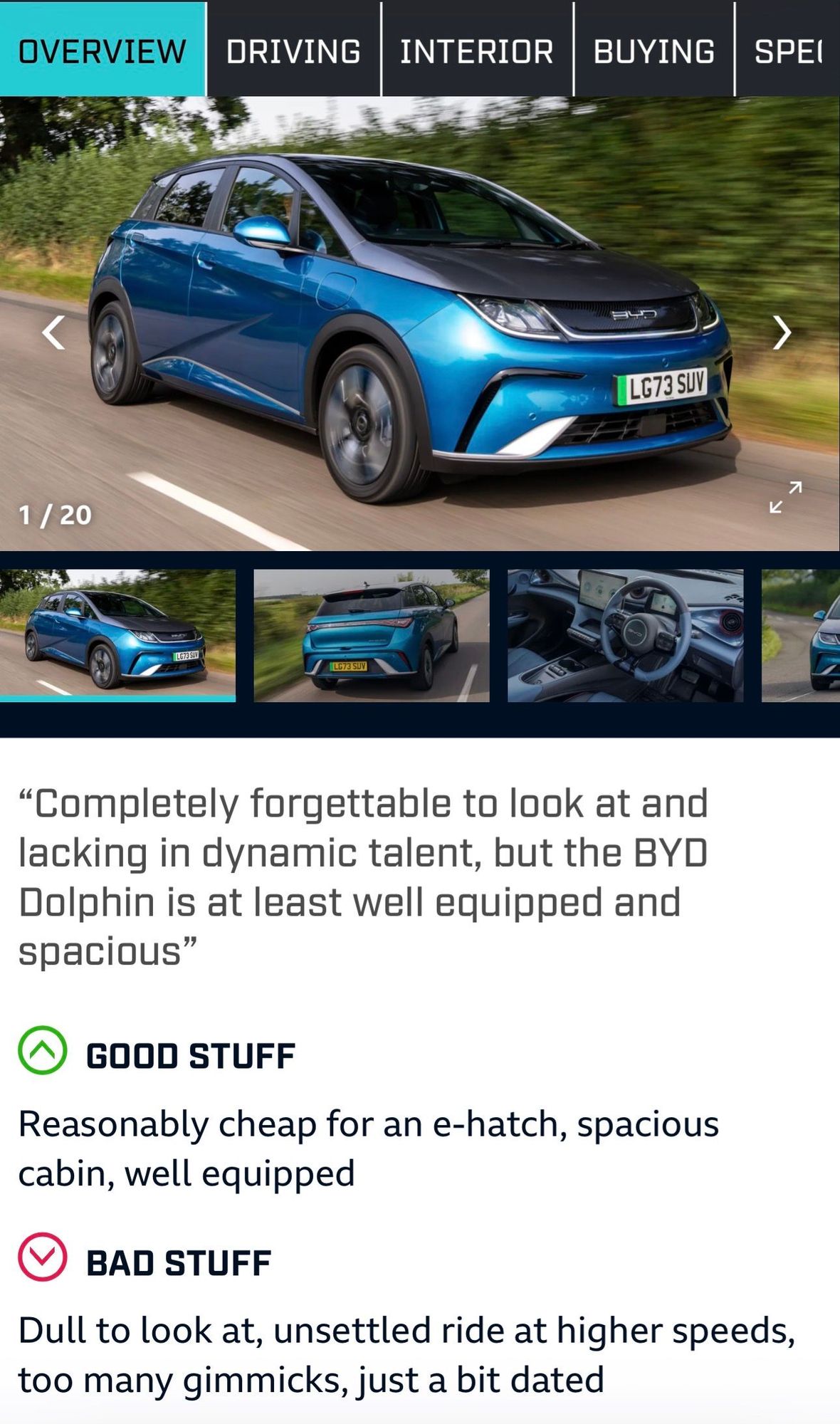This screenshot has width=840, height=1424.
Task: Show the next gallery photo
Action: pos(782,333)
